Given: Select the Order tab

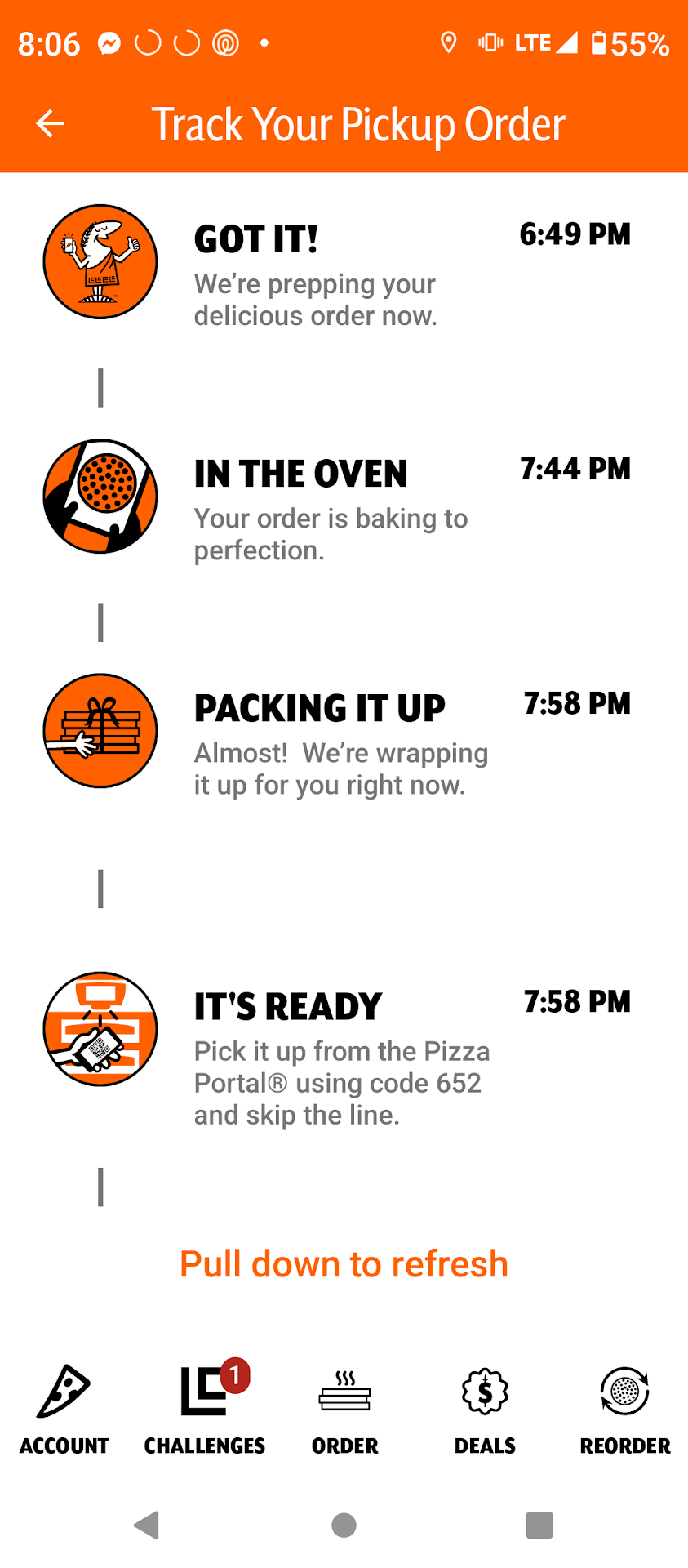Looking at the screenshot, I should pos(344,1410).
